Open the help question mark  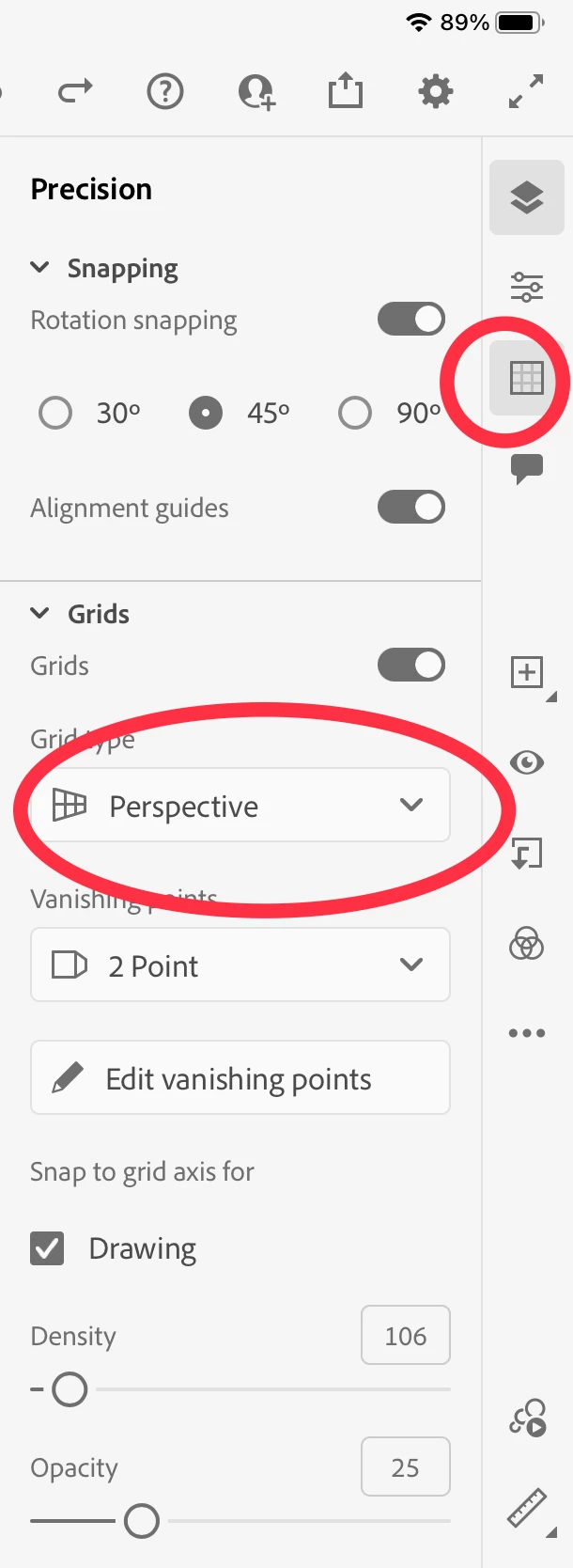[x=165, y=91]
